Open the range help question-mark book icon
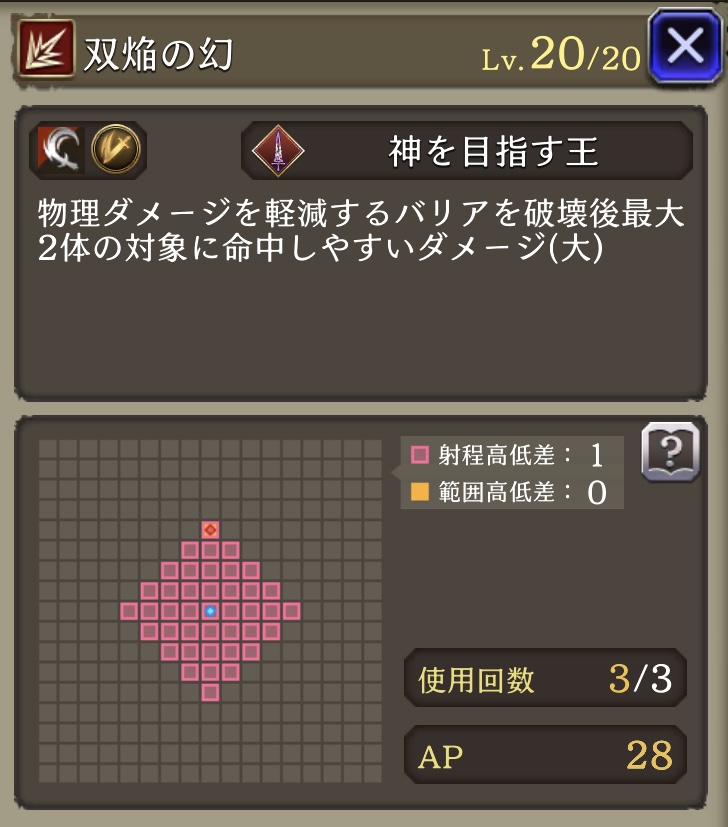 tap(669, 452)
